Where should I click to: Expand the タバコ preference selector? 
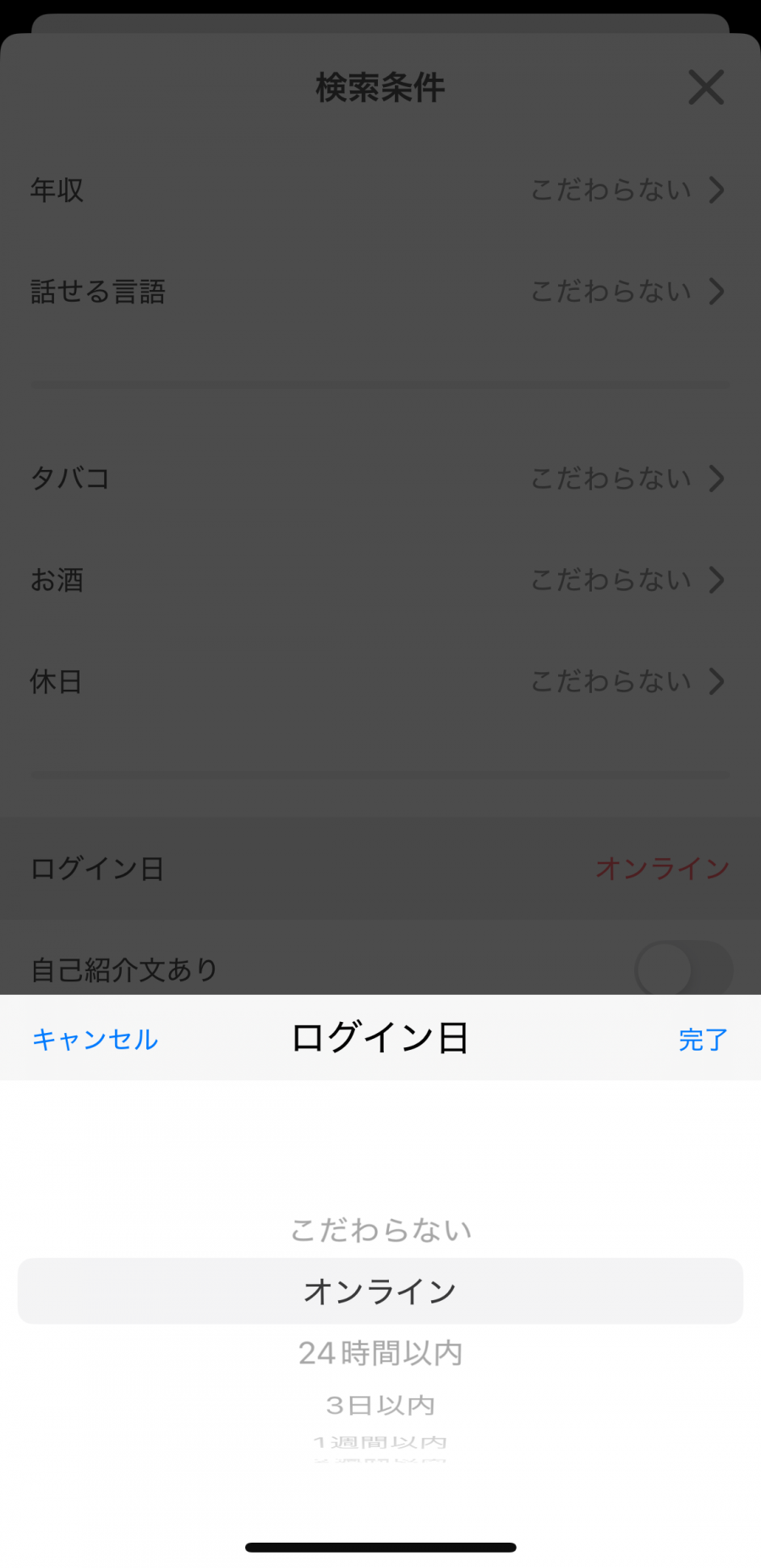click(380, 478)
